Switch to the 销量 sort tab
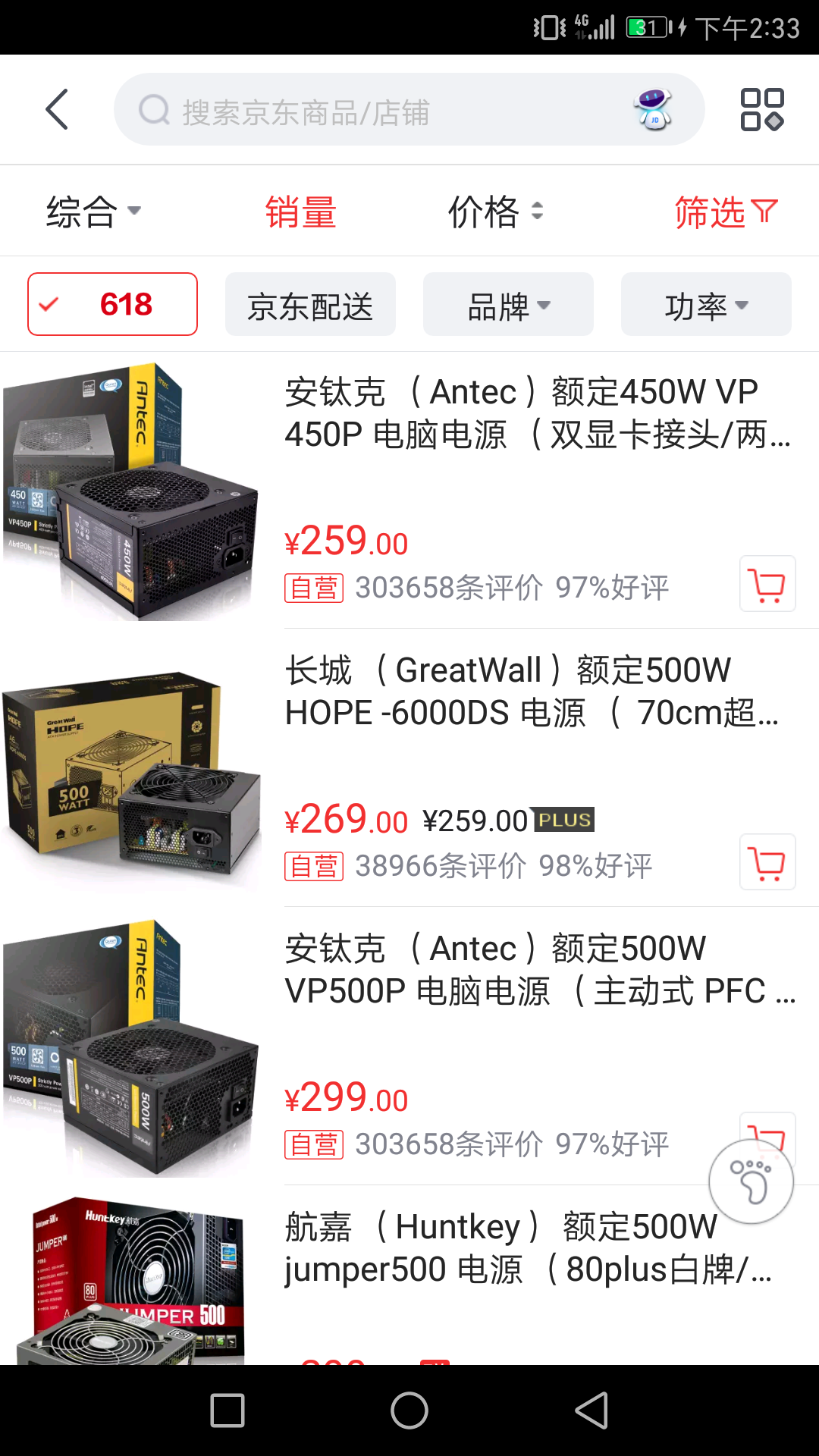This screenshot has width=819, height=1456. [300, 211]
